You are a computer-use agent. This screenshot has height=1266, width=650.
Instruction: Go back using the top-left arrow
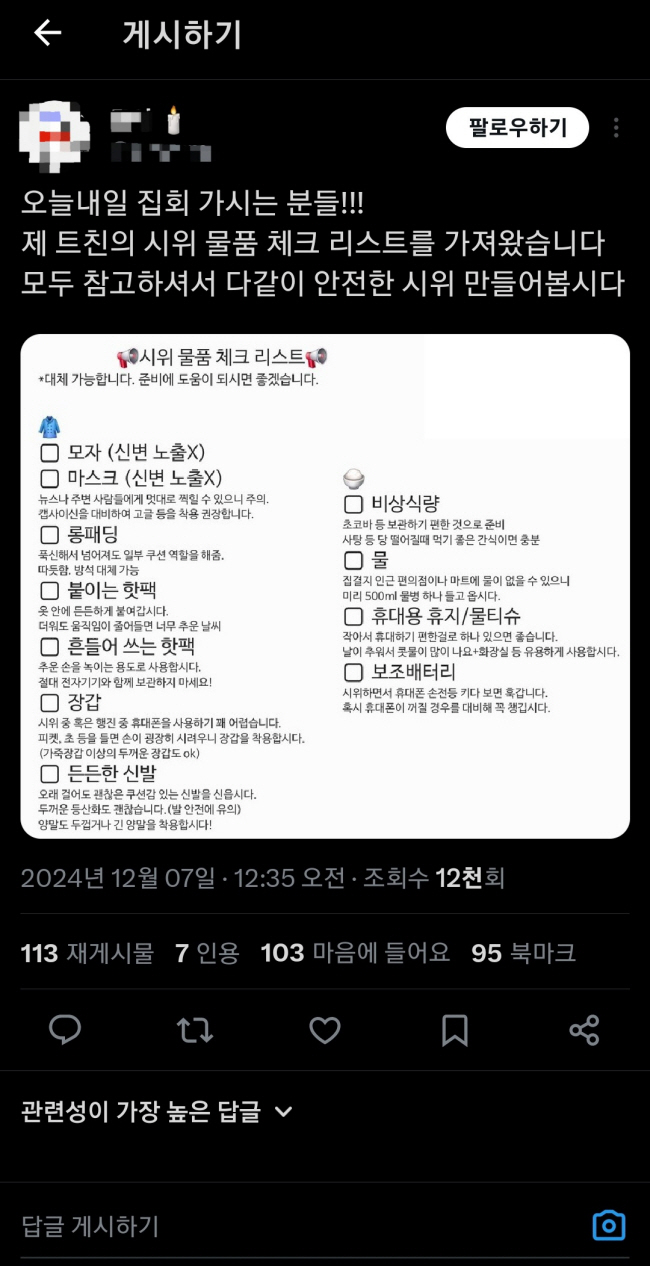pos(47,34)
